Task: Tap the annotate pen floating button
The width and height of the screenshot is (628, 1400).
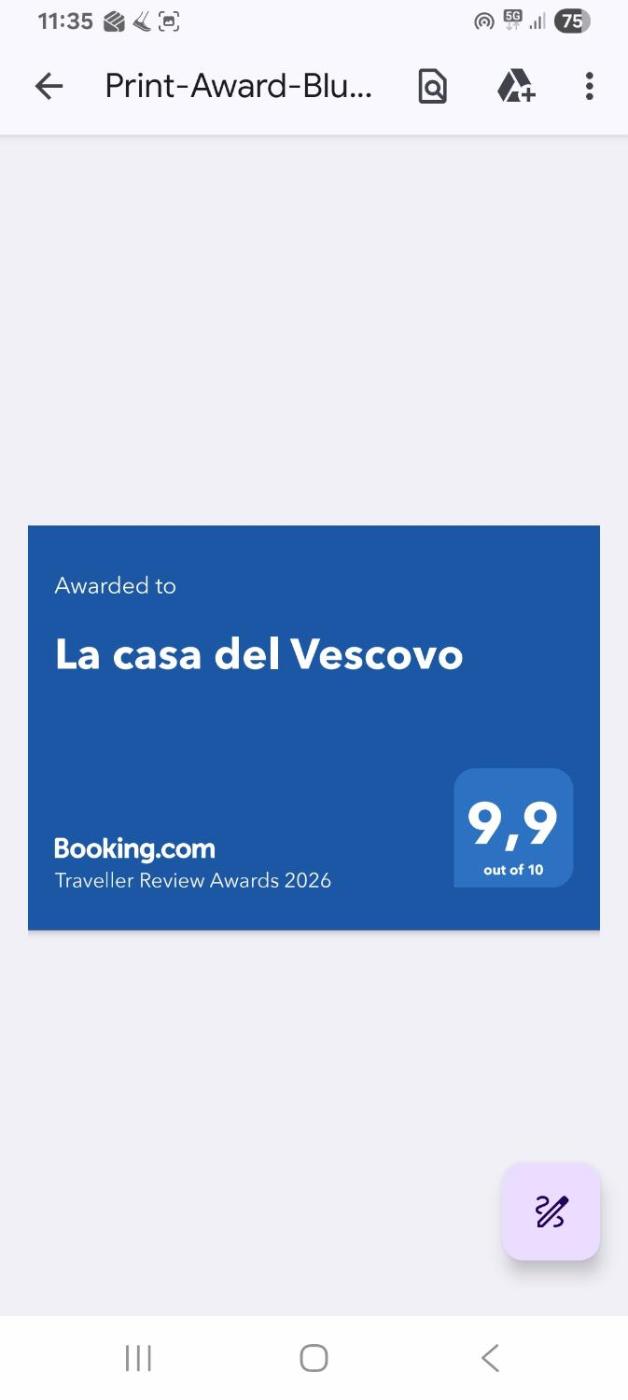Action: pos(551,1211)
